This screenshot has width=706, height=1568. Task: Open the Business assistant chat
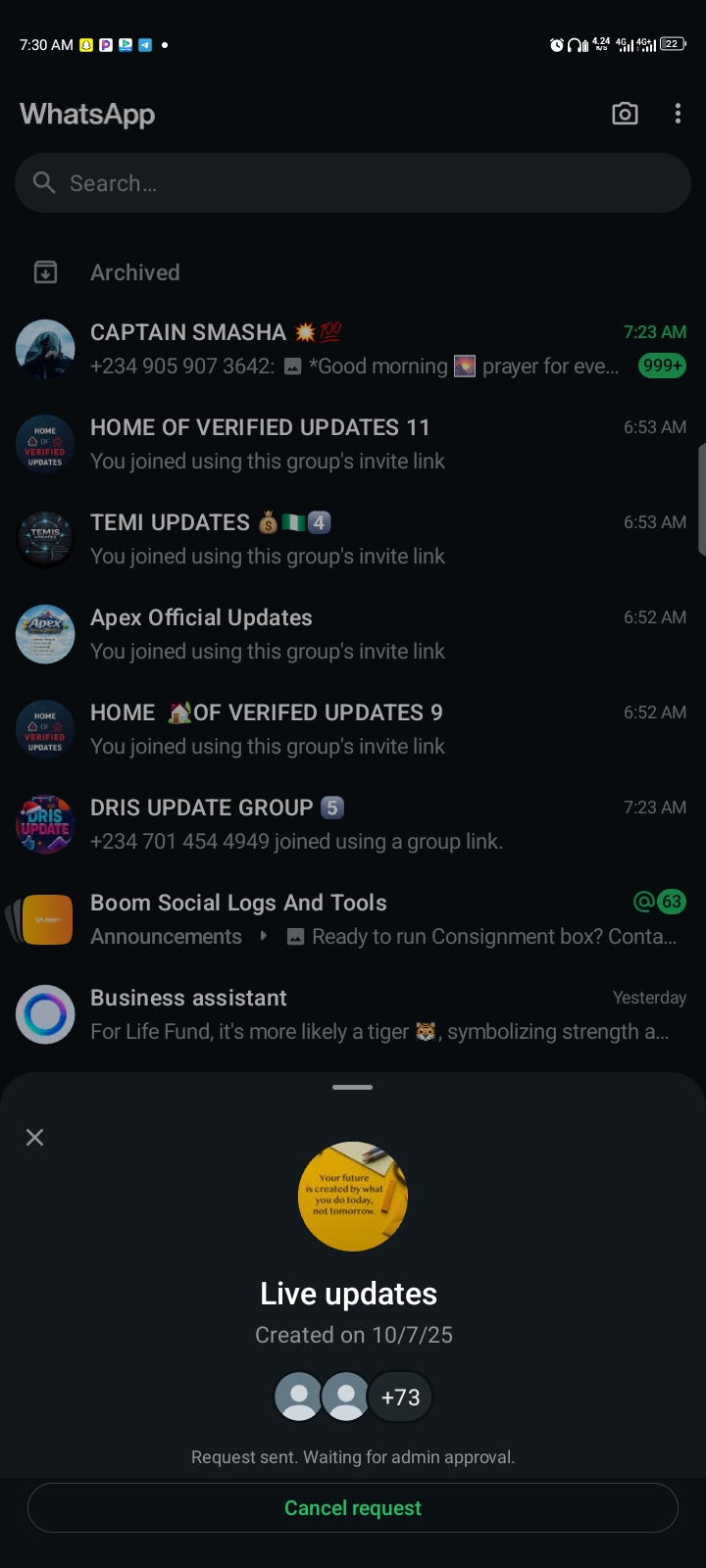tap(353, 1014)
